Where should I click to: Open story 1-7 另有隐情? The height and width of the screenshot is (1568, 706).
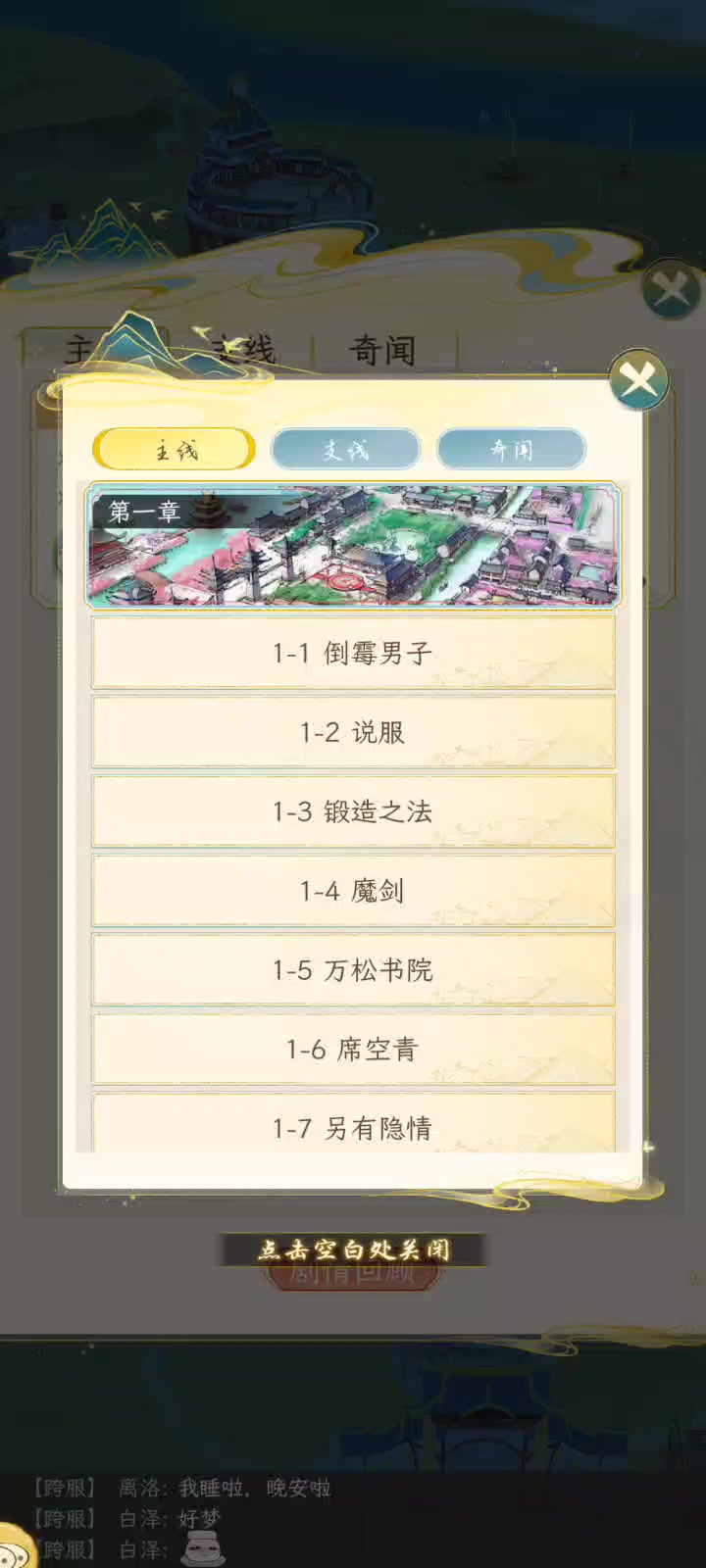tap(353, 1125)
